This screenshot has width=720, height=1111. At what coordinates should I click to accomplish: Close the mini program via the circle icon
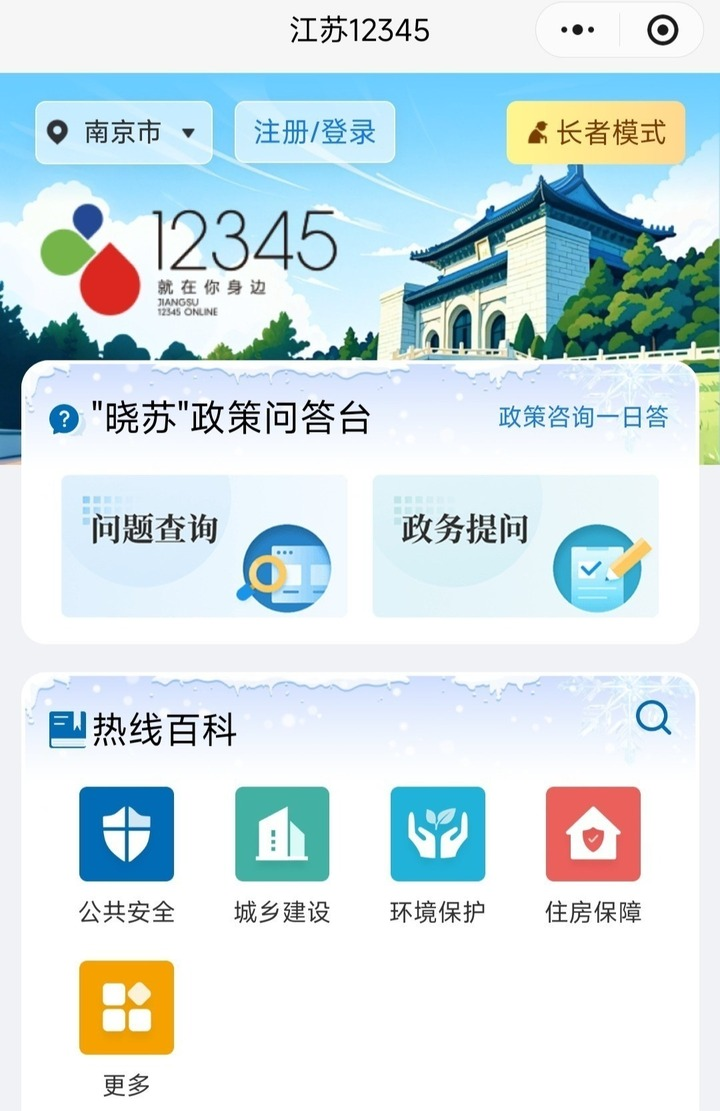[662, 31]
